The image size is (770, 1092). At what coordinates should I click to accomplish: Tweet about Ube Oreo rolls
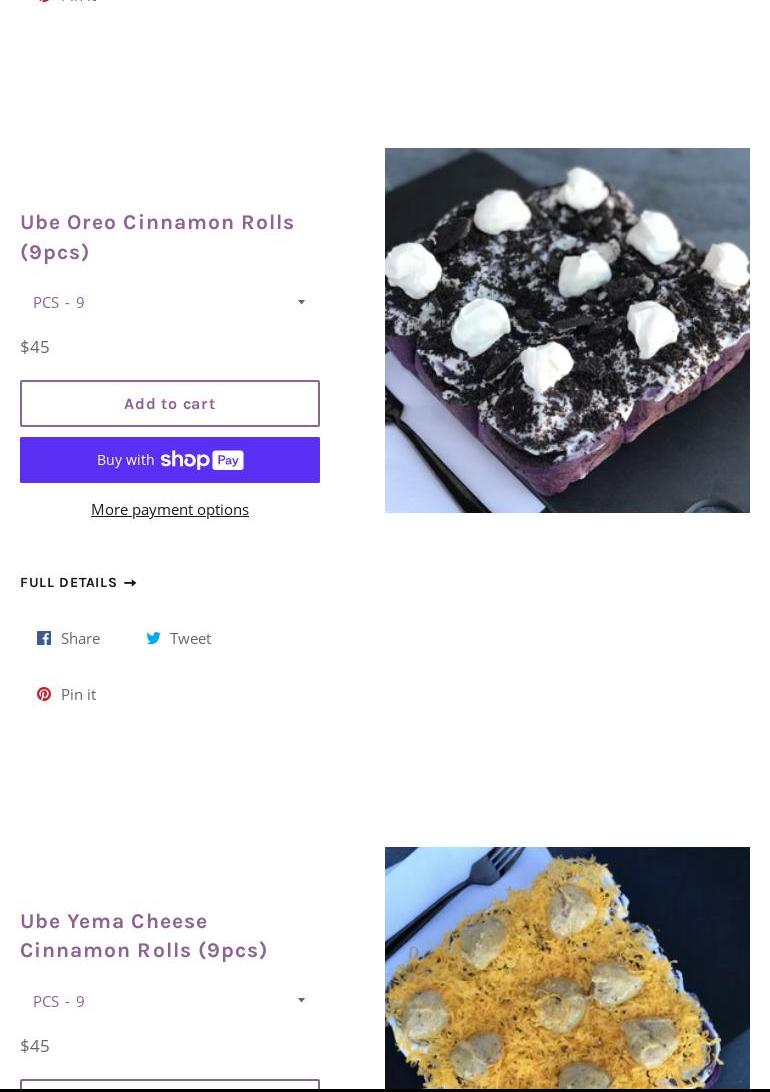tap(179, 638)
